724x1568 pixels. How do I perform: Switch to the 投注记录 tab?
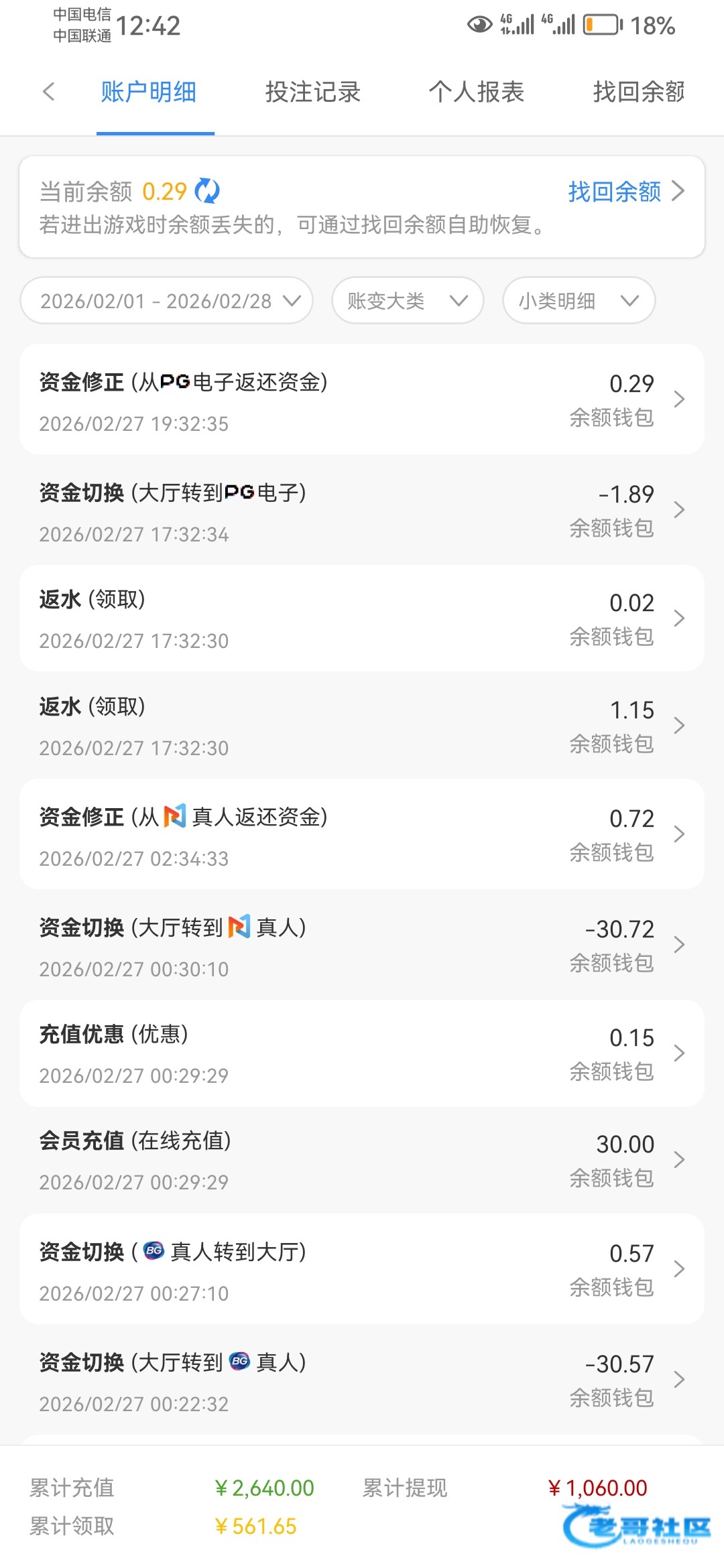313,92
